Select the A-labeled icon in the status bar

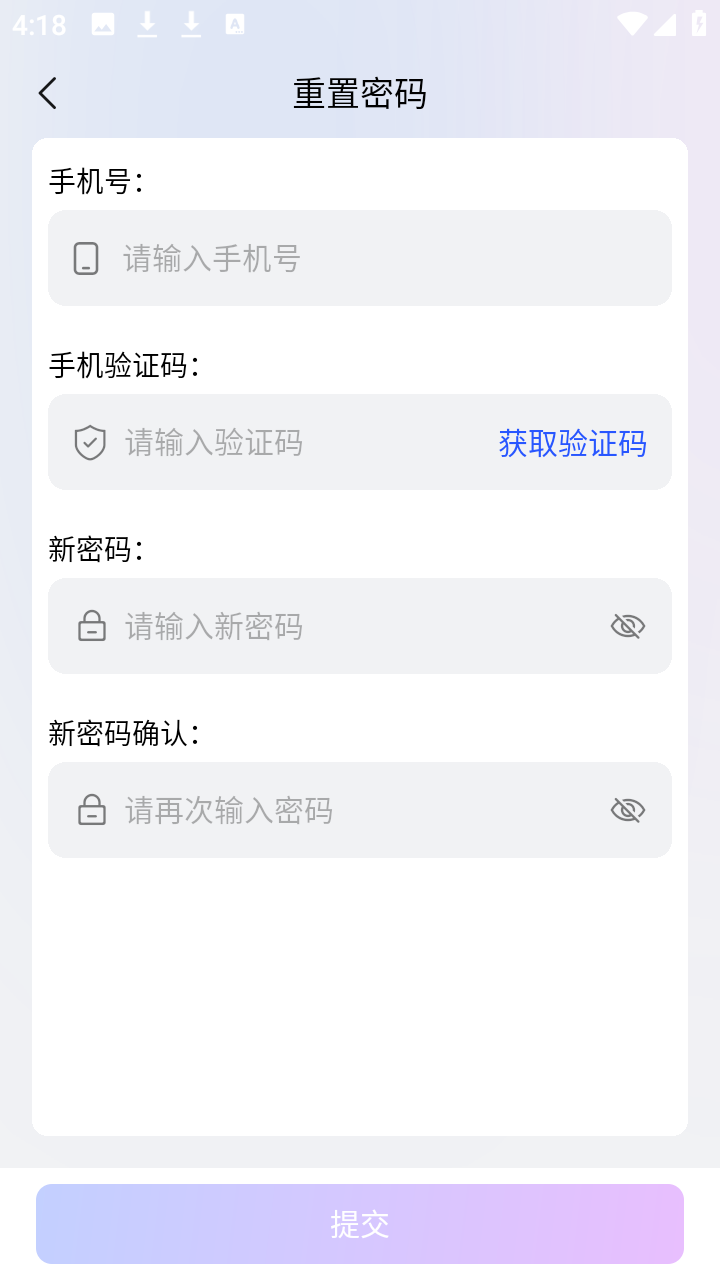(236, 25)
